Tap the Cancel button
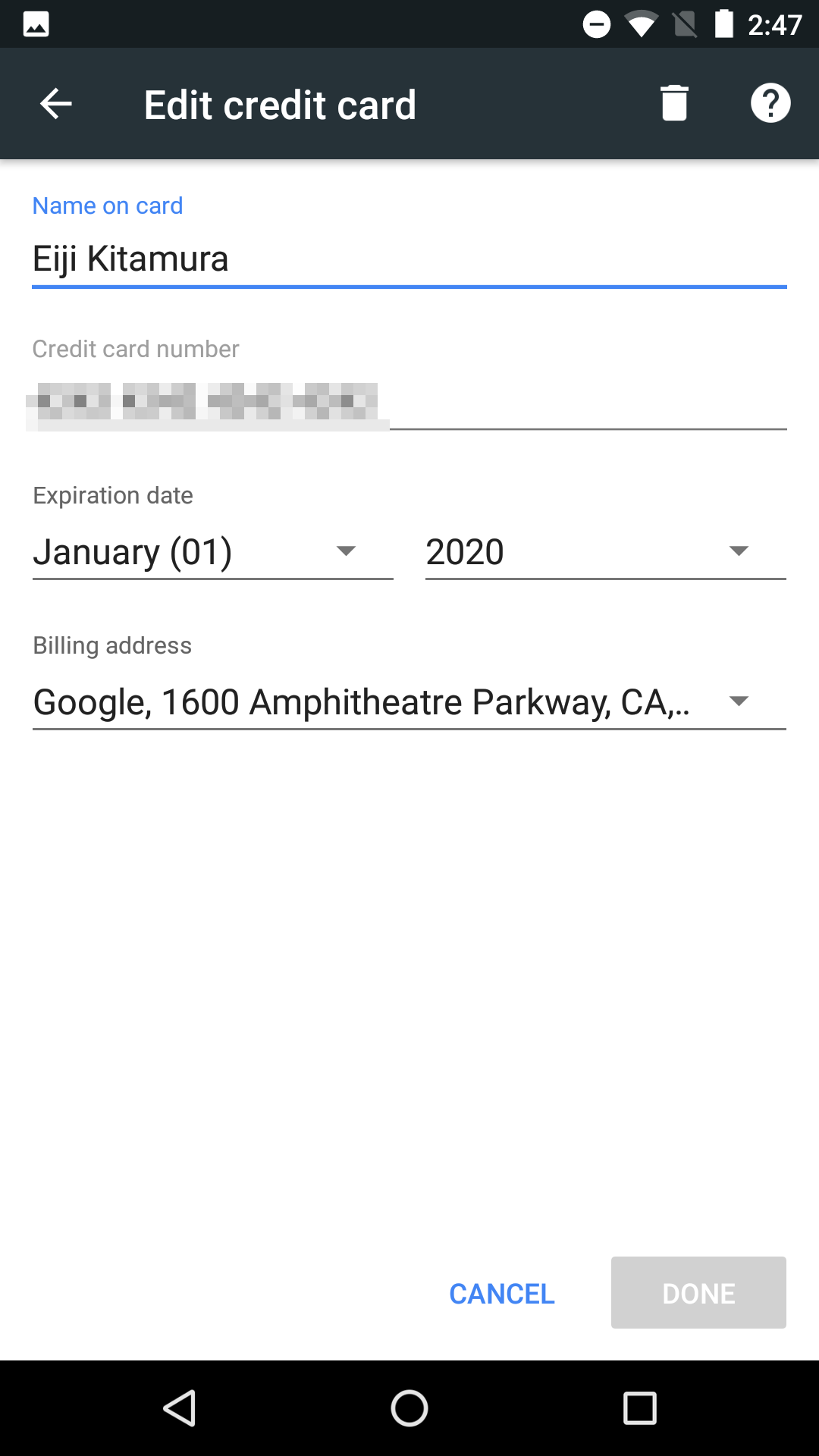 (502, 1293)
